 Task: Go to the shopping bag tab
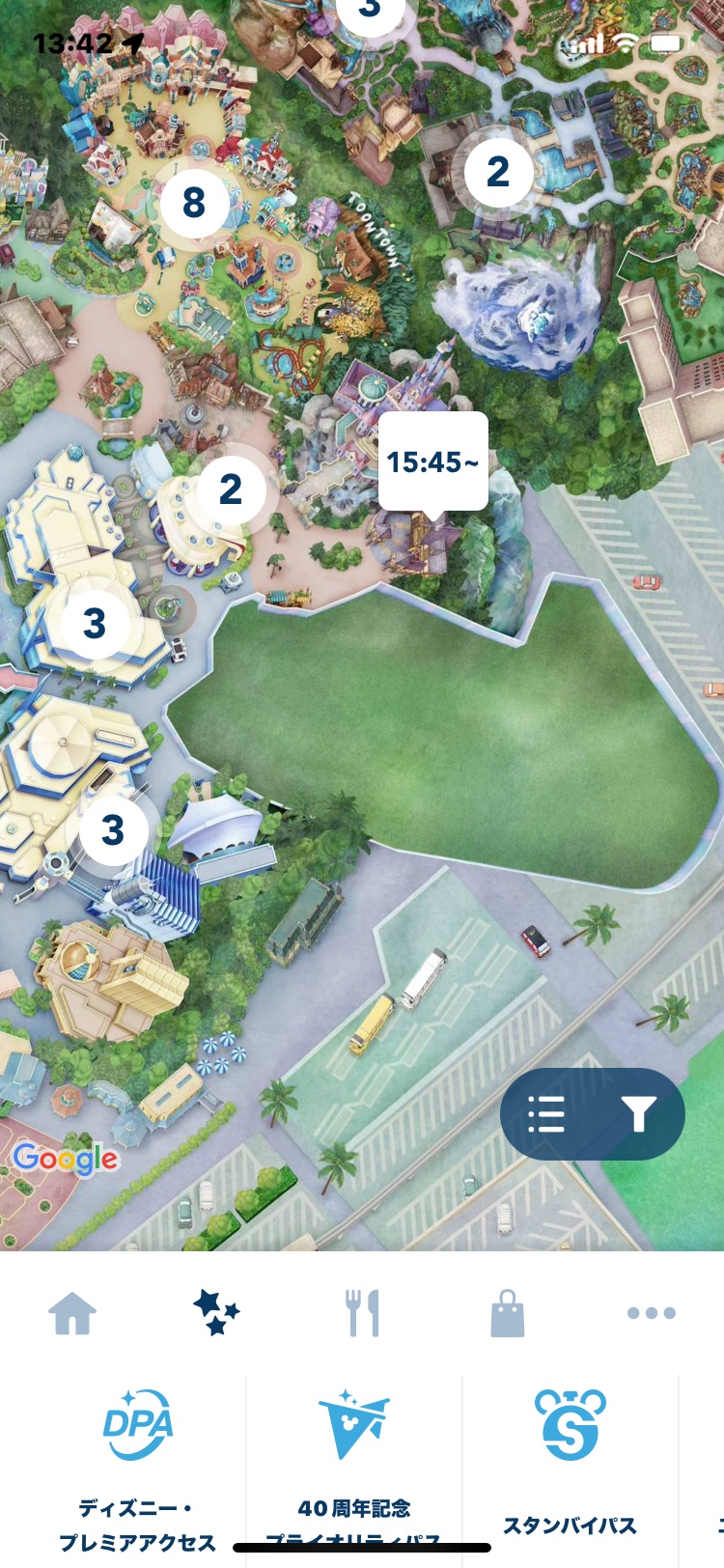click(x=507, y=1313)
